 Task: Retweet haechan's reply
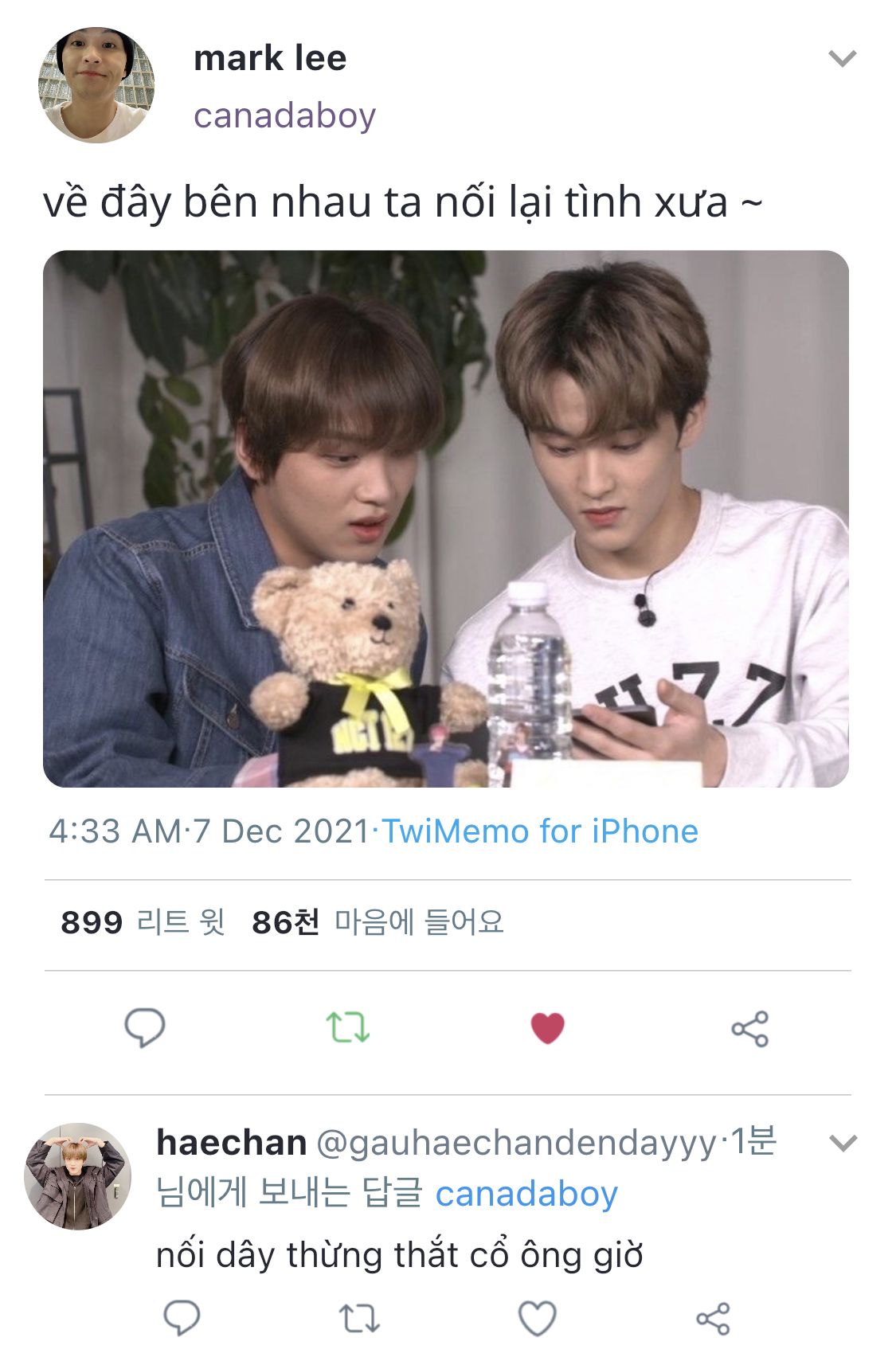359,1318
